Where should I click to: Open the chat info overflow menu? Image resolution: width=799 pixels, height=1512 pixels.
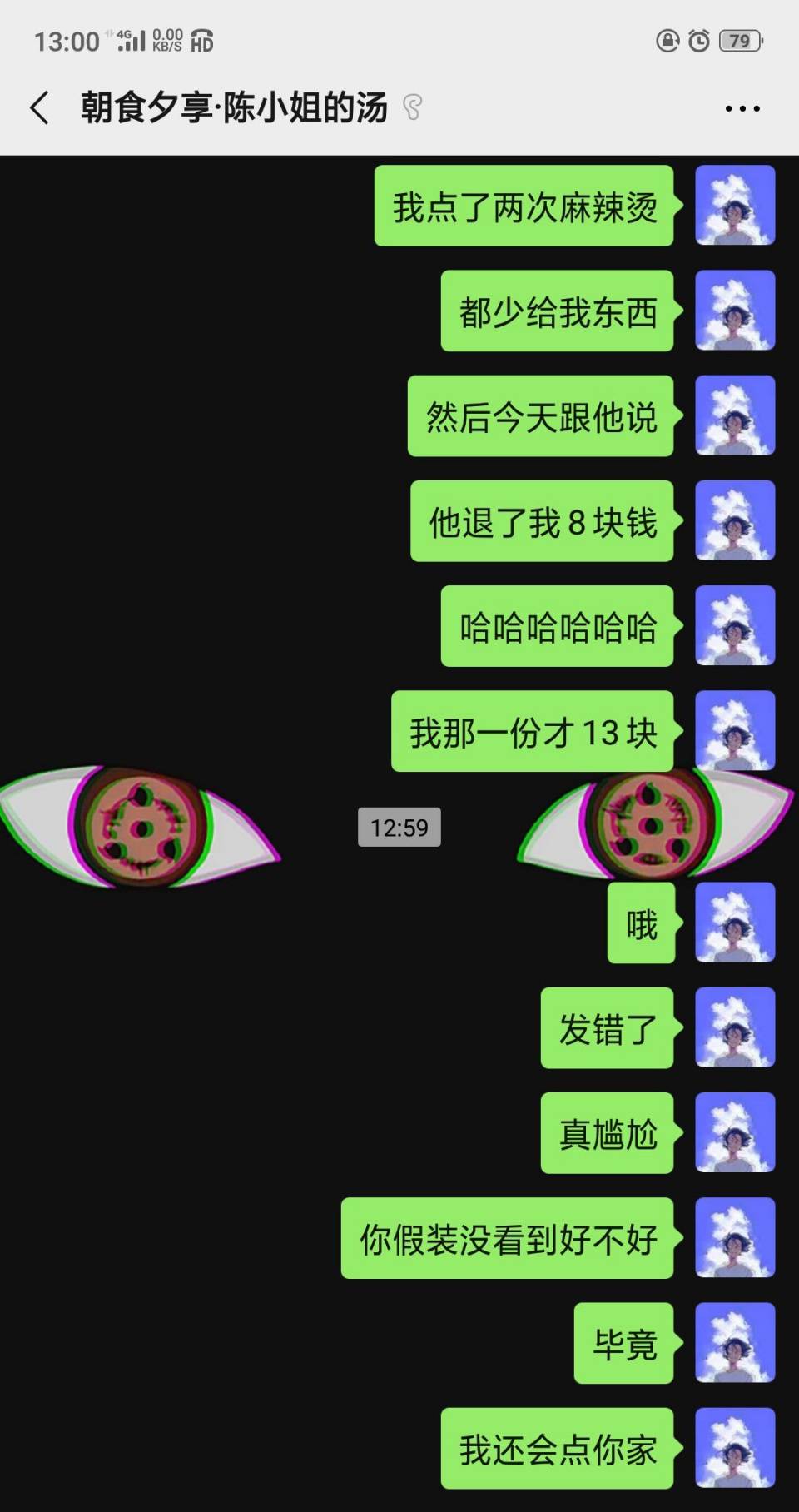[742, 108]
